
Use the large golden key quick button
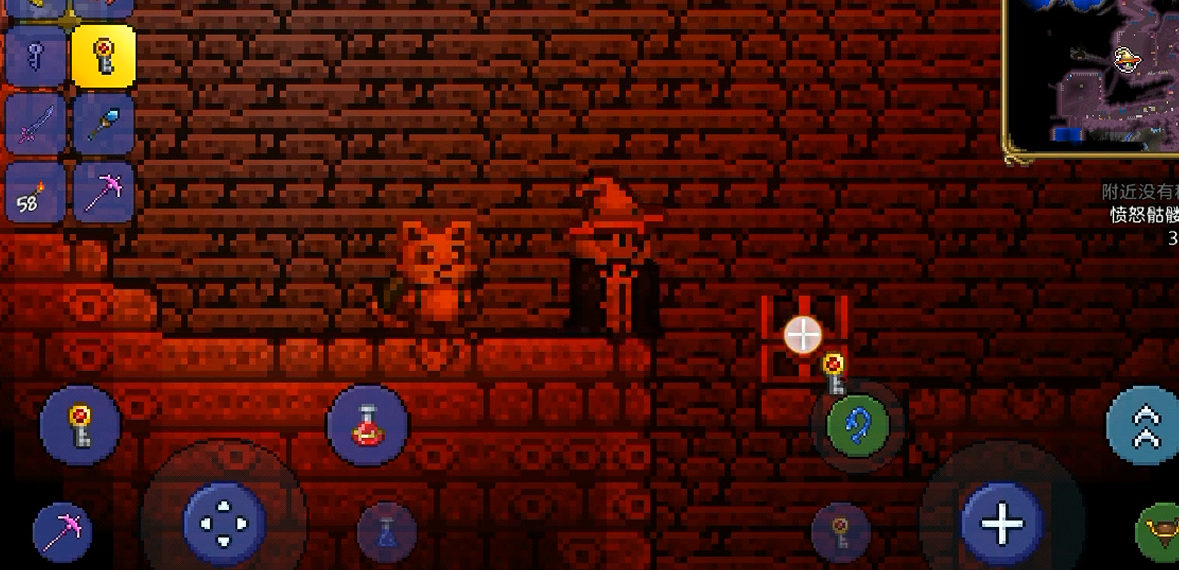[80, 426]
